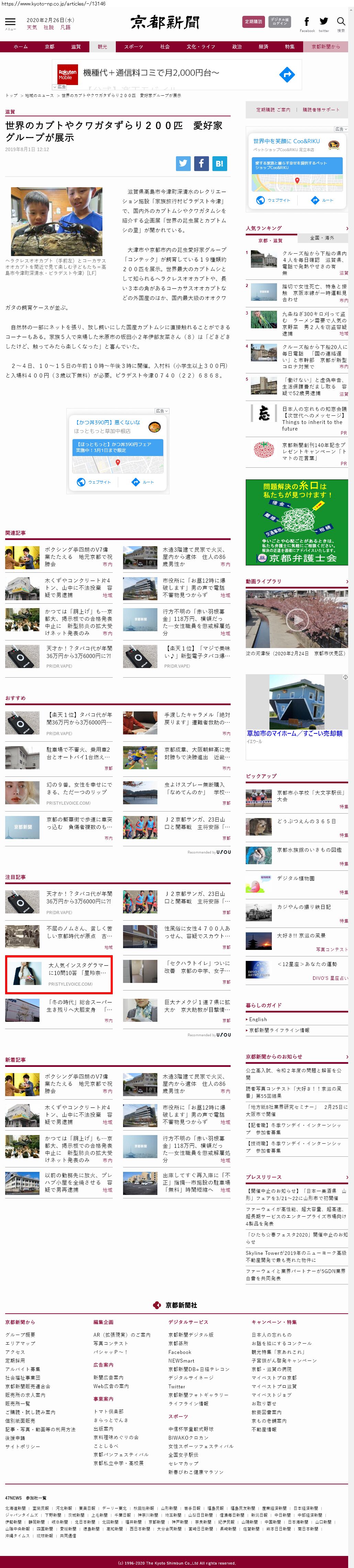
Task: Open the beetle exhibit article photo
Action: click(57, 221)
